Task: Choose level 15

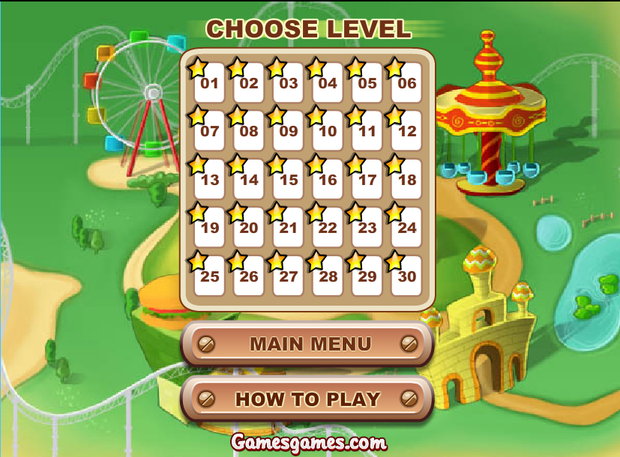Action: (288, 180)
